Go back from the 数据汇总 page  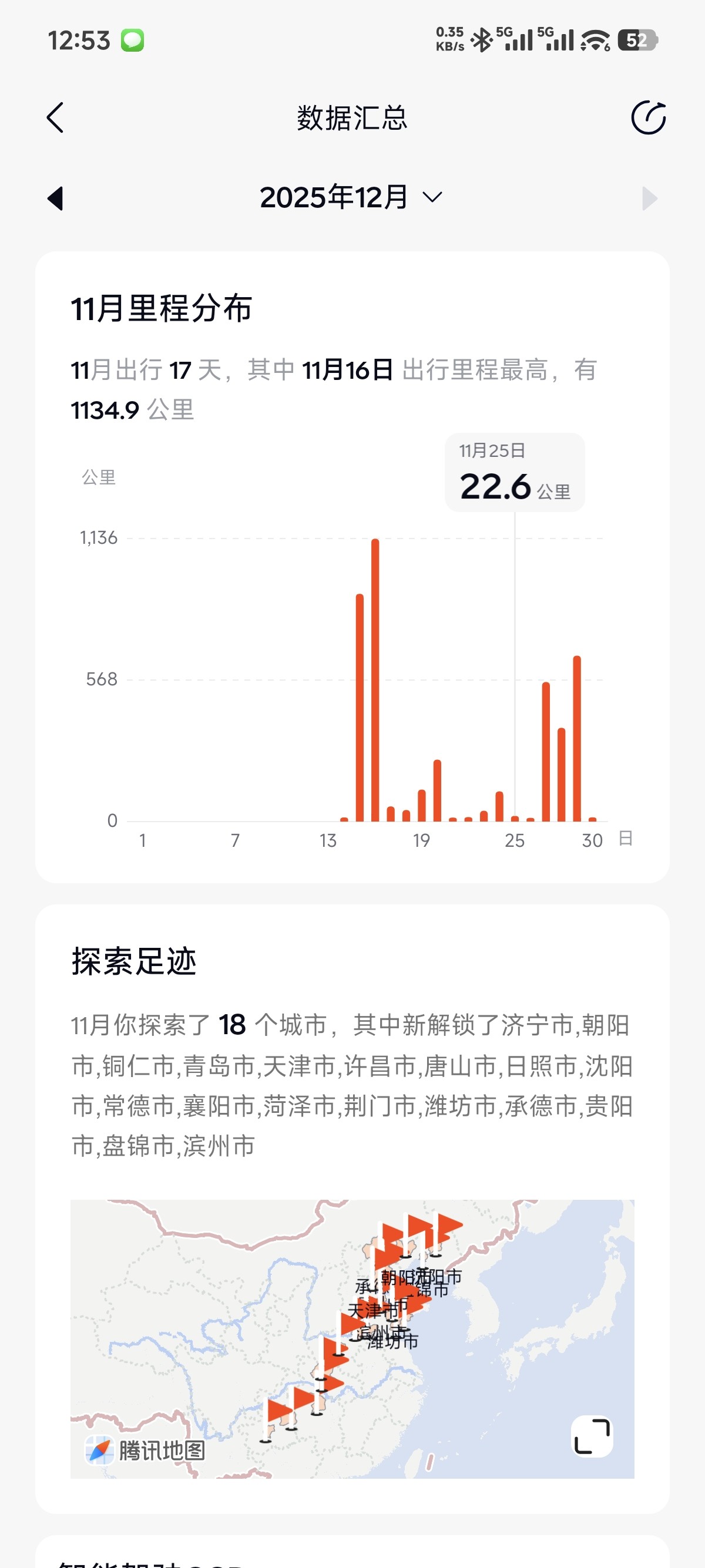pos(55,117)
